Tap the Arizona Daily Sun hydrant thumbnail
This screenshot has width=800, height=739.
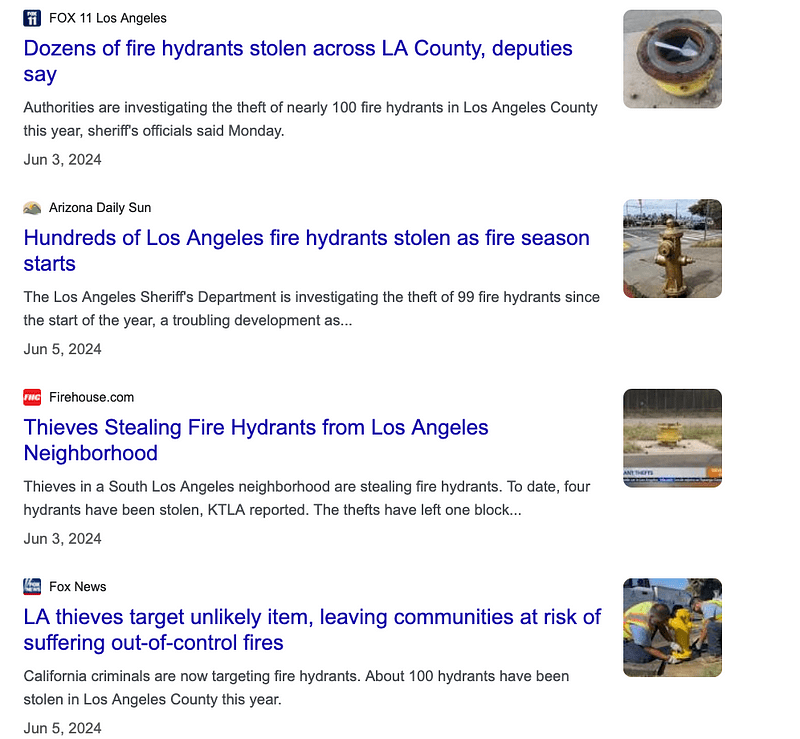point(672,248)
